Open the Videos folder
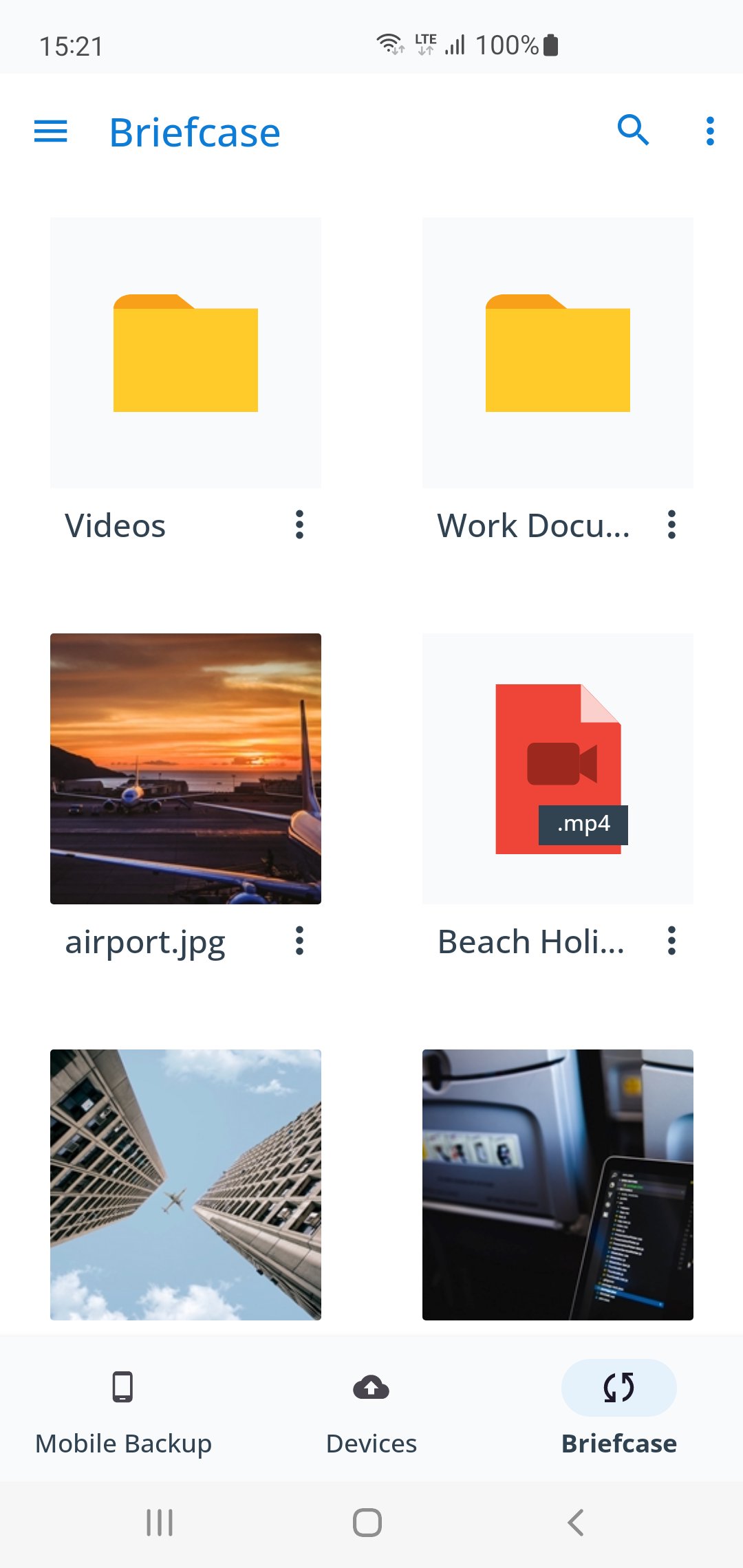743x1568 pixels. (x=186, y=353)
